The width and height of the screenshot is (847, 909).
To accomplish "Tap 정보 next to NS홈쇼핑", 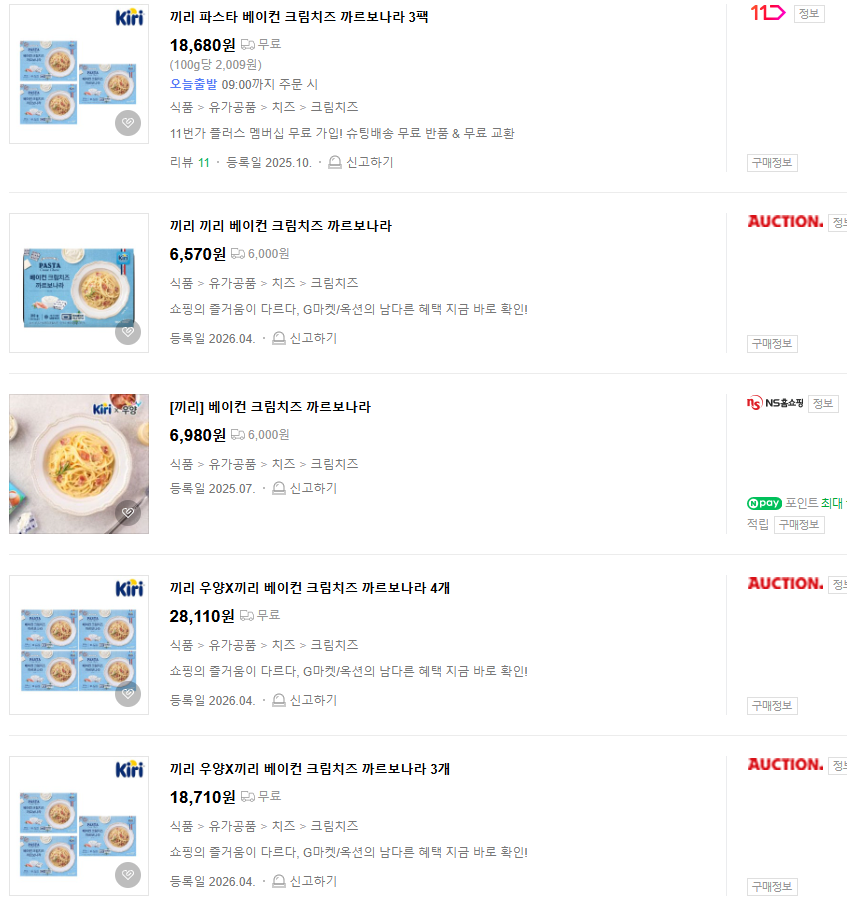I will 822,403.
